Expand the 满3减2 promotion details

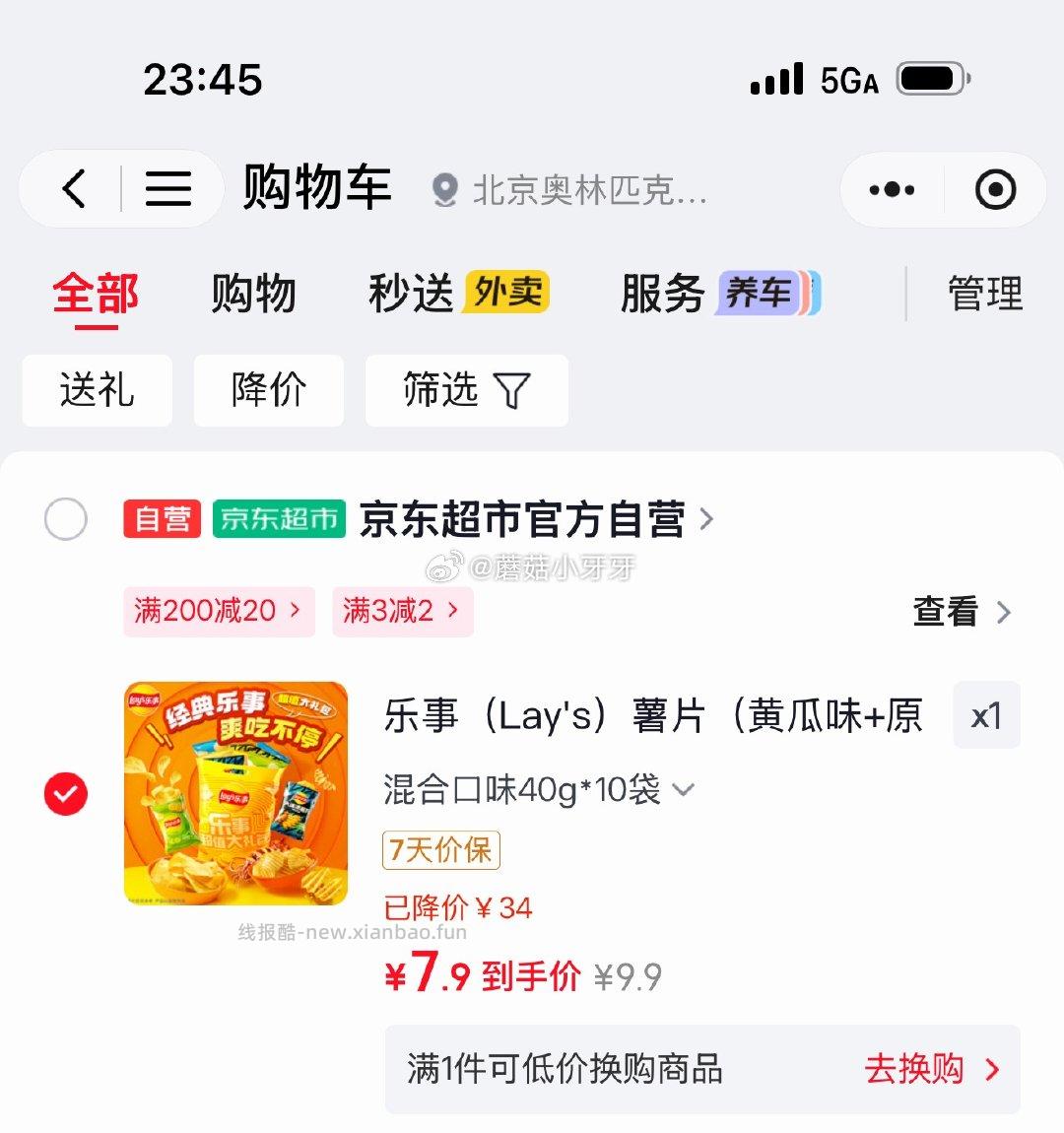pyautogui.click(x=402, y=611)
